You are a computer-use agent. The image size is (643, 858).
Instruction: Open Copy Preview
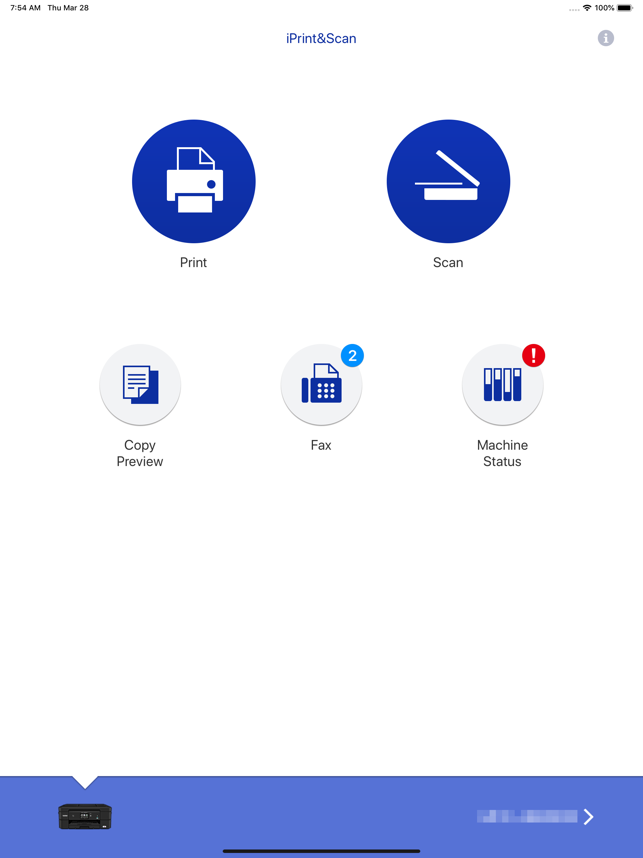click(140, 385)
